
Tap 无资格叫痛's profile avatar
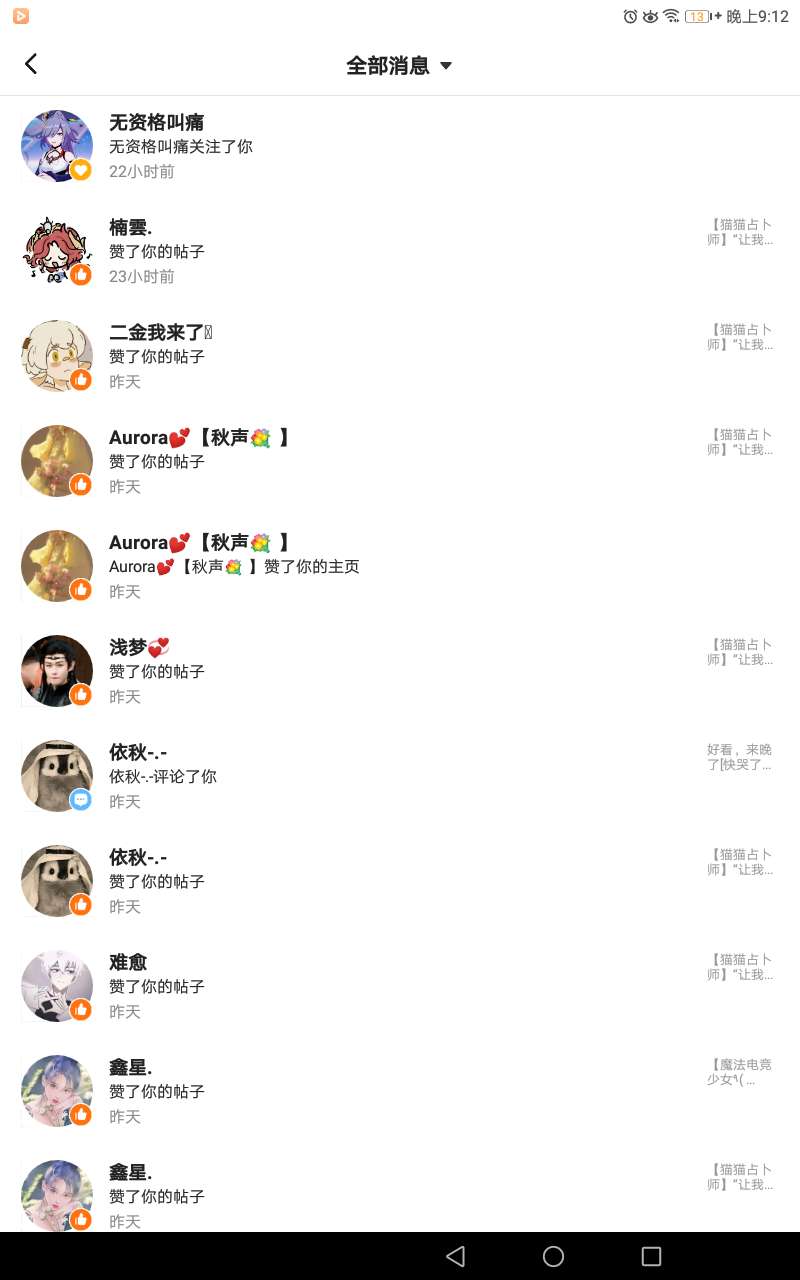click(x=57, y=146)
